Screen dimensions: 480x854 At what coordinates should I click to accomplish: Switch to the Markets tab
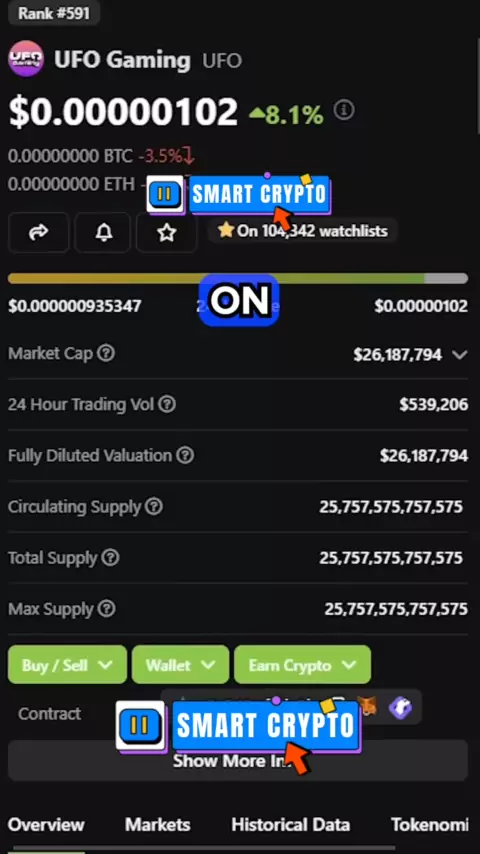[x=157, y=825]
